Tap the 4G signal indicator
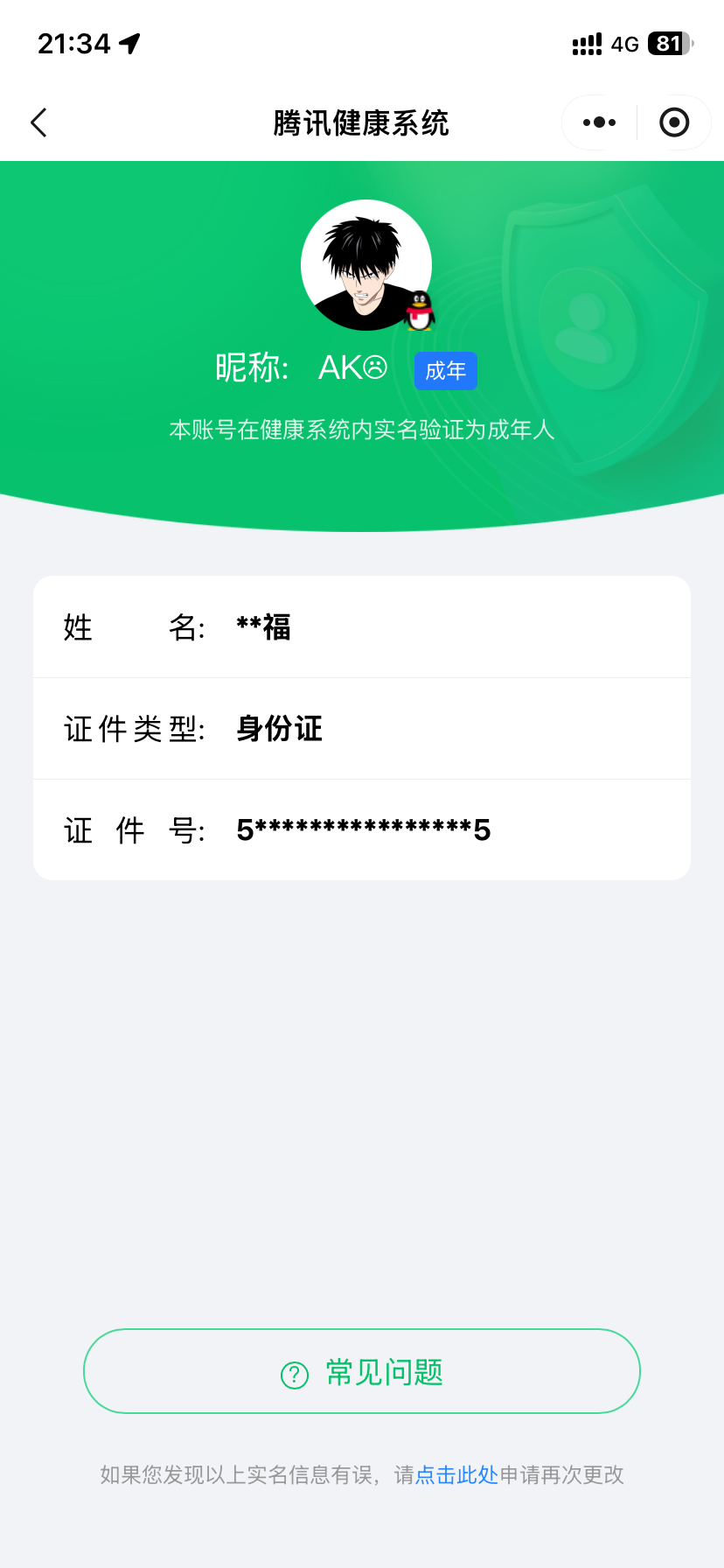Screen dimensions: 724x1568 pos(623,44)
